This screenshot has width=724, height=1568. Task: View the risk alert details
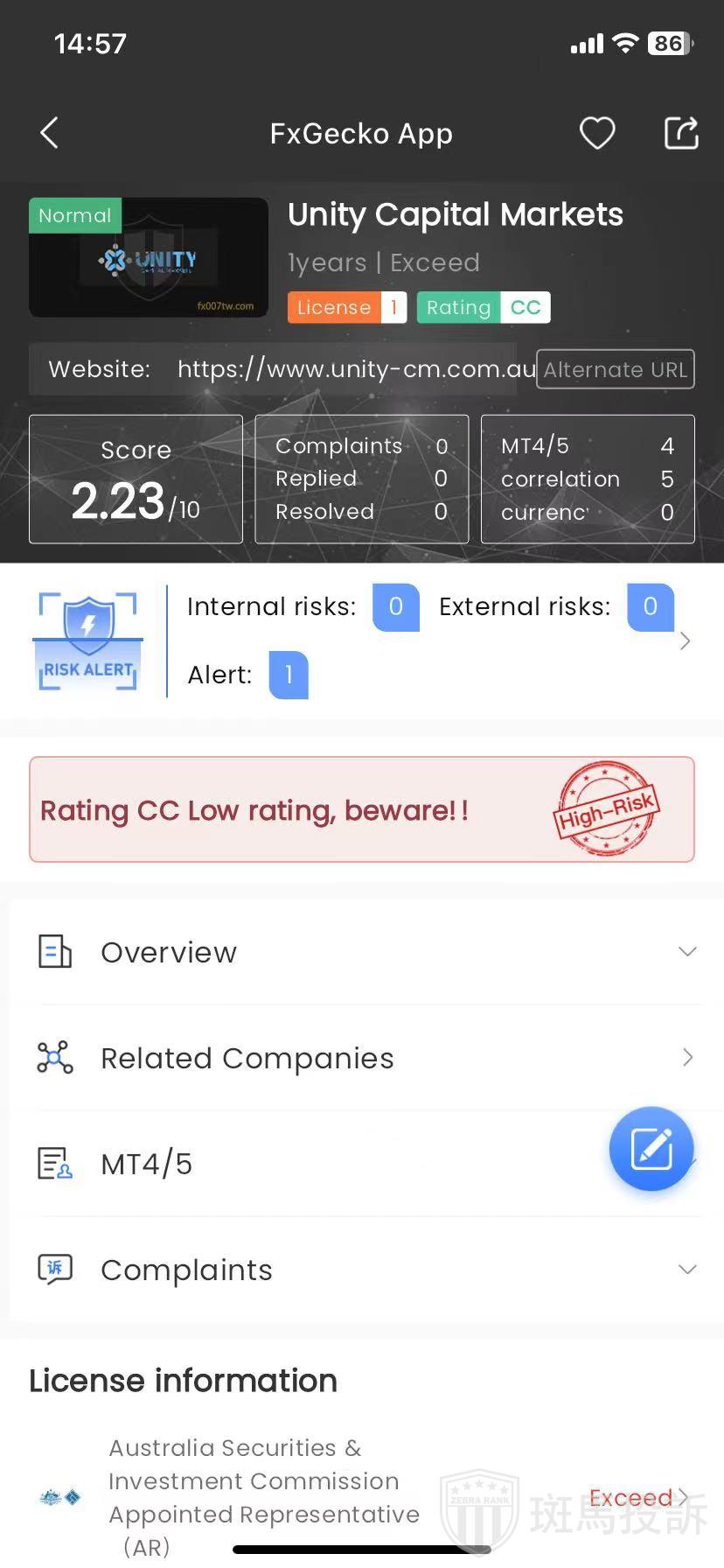(685, 641)
